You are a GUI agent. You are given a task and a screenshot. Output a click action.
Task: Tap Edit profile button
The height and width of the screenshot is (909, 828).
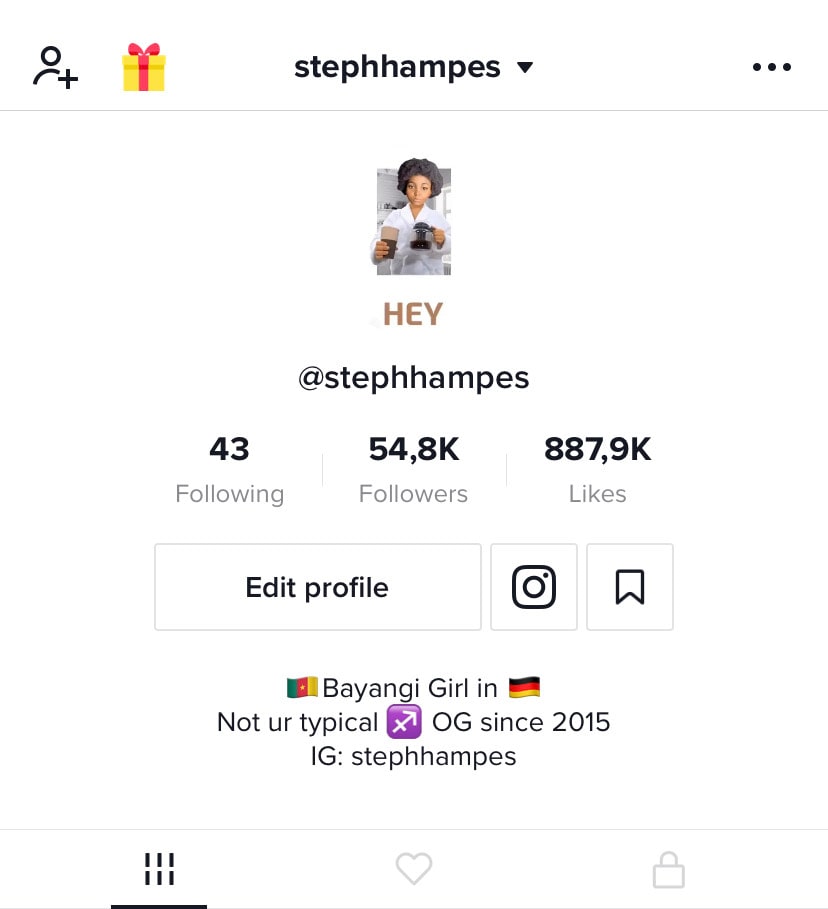(317, 587)
